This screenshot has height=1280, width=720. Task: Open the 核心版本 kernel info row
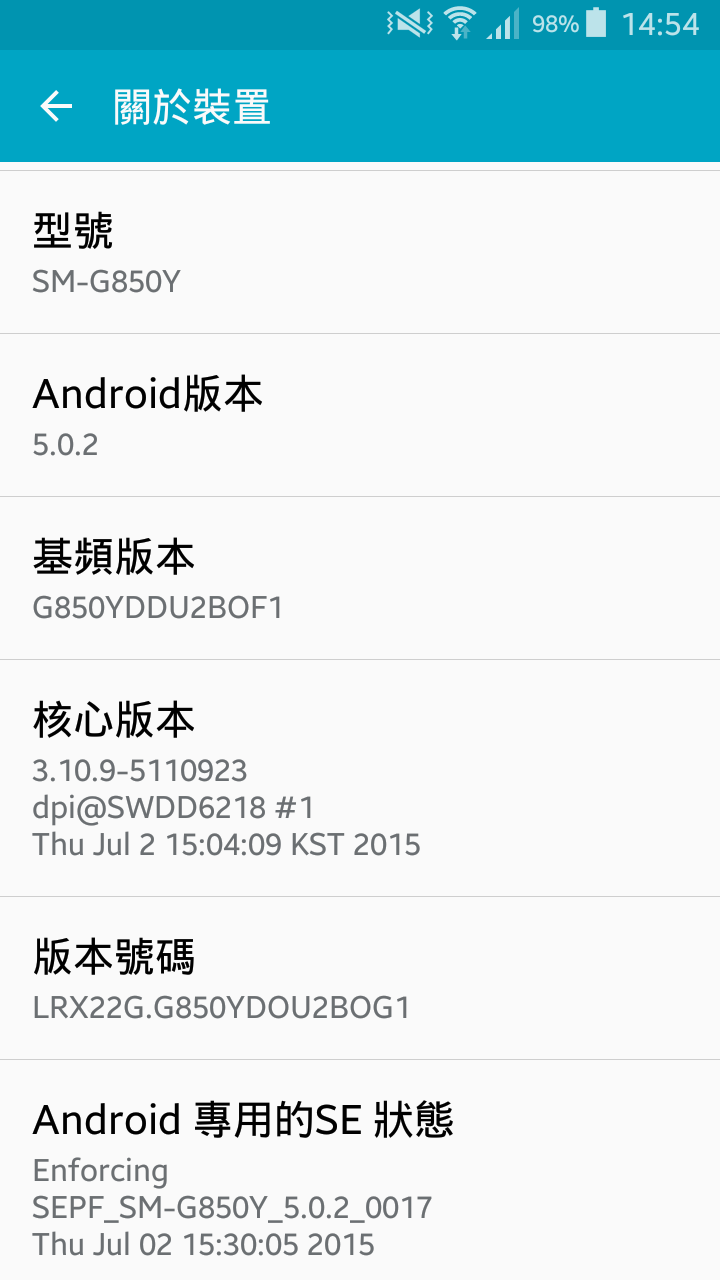(x=360, y=778)
